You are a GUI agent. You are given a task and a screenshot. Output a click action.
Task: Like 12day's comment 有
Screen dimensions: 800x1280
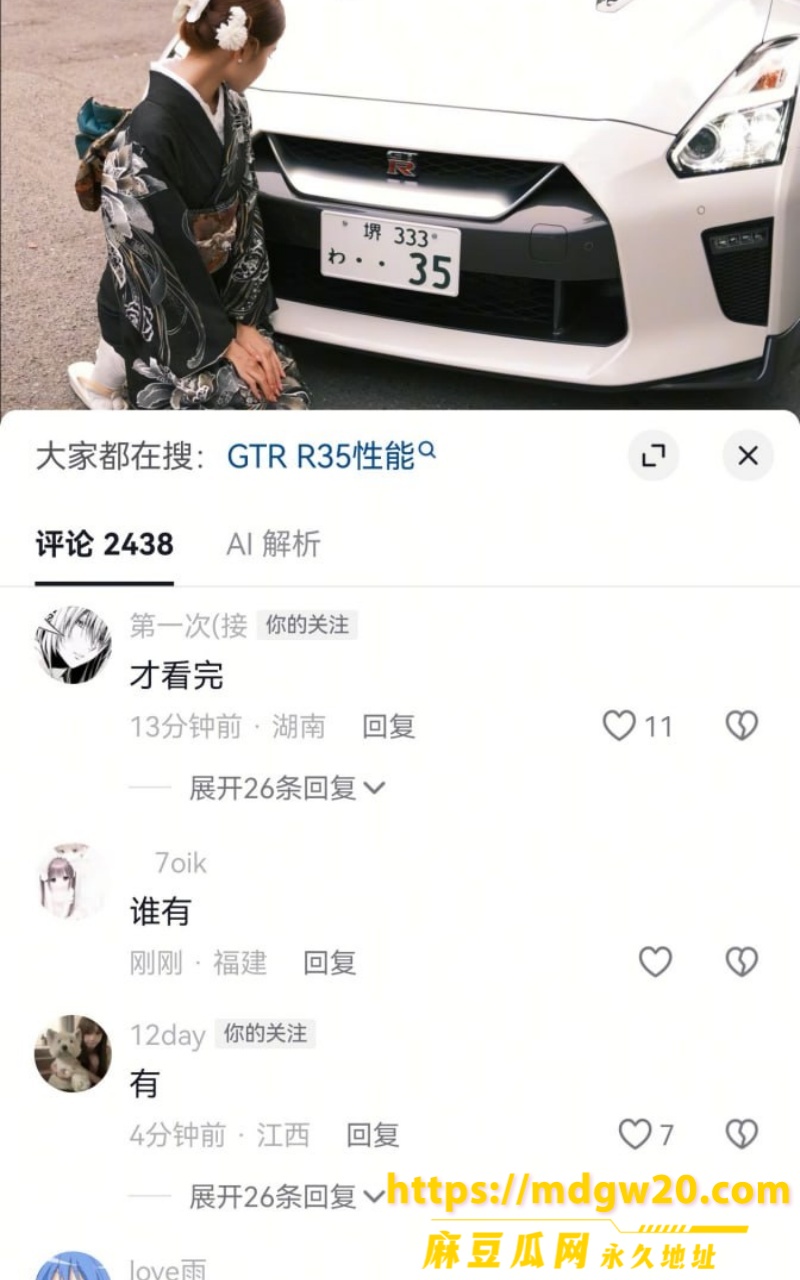(635, 1134)
